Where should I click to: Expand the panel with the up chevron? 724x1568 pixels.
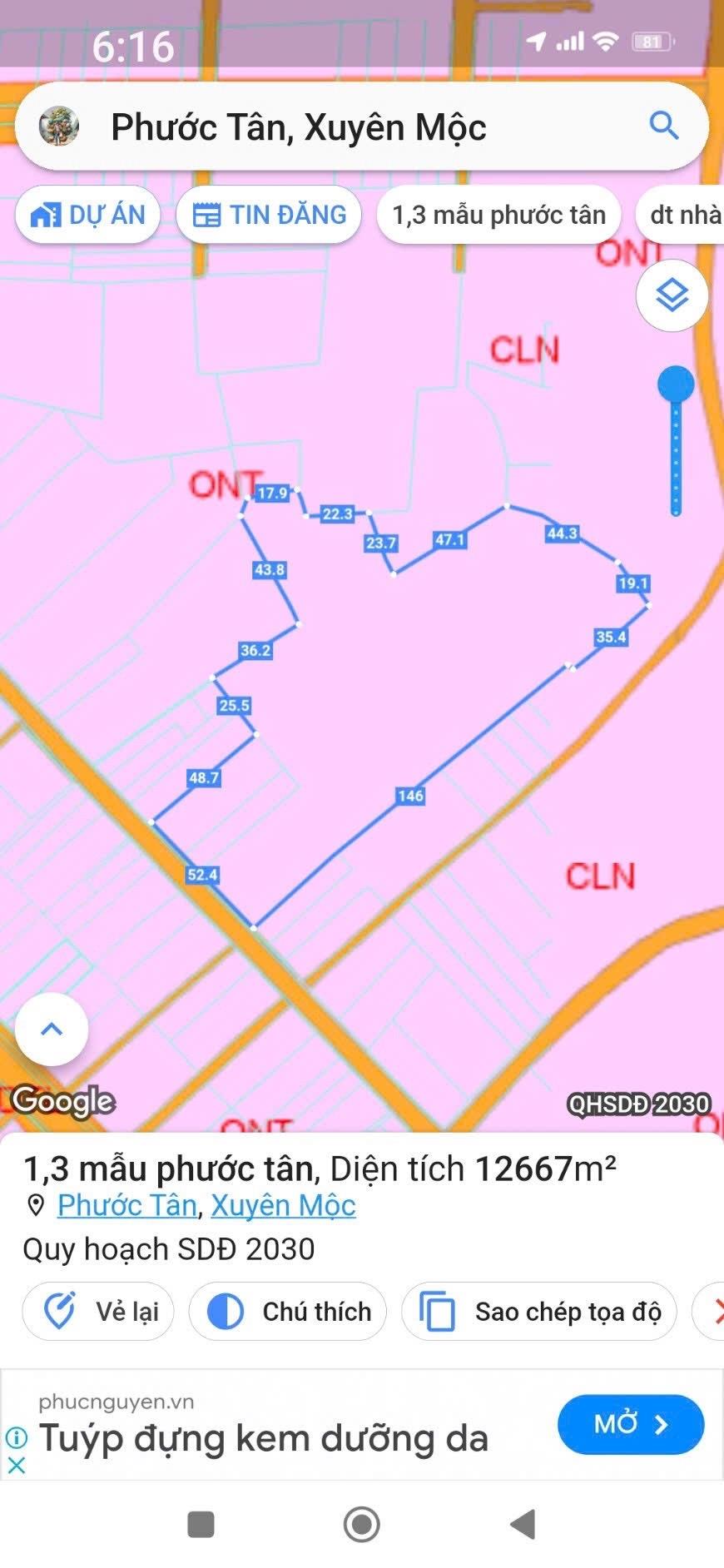(x=52, y=1029)
